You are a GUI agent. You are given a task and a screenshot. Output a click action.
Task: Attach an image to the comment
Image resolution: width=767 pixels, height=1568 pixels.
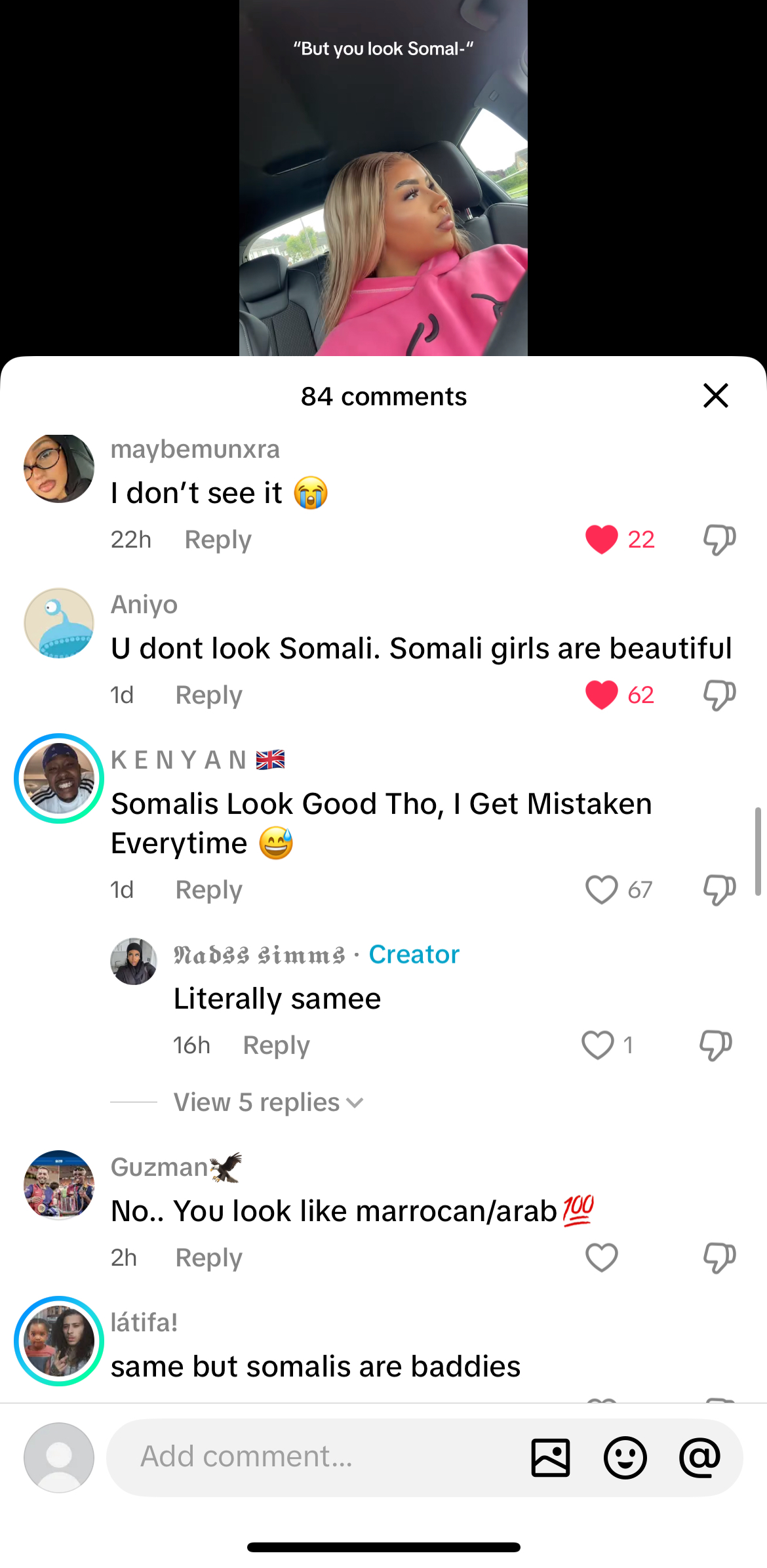tap(551, 1458)
